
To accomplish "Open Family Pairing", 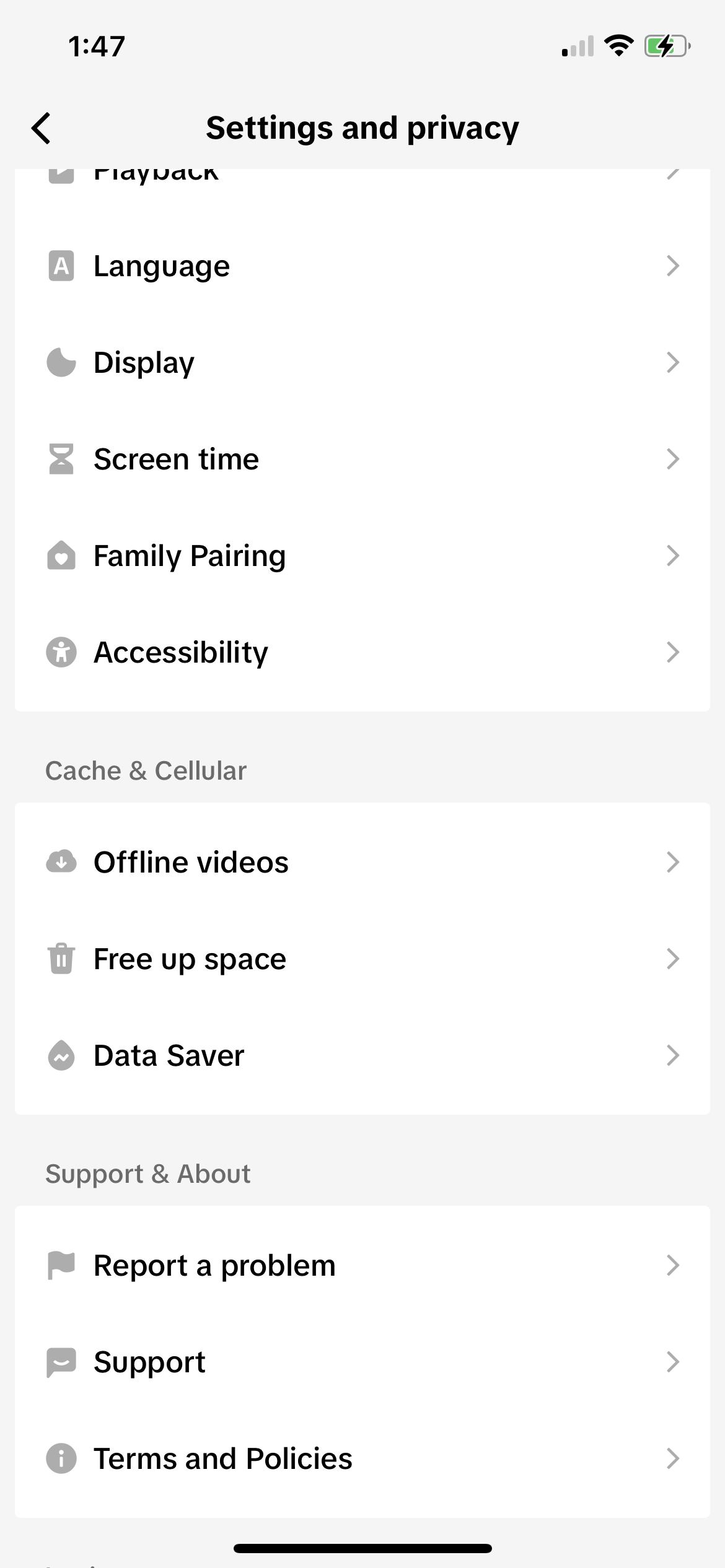I will 362,555.
